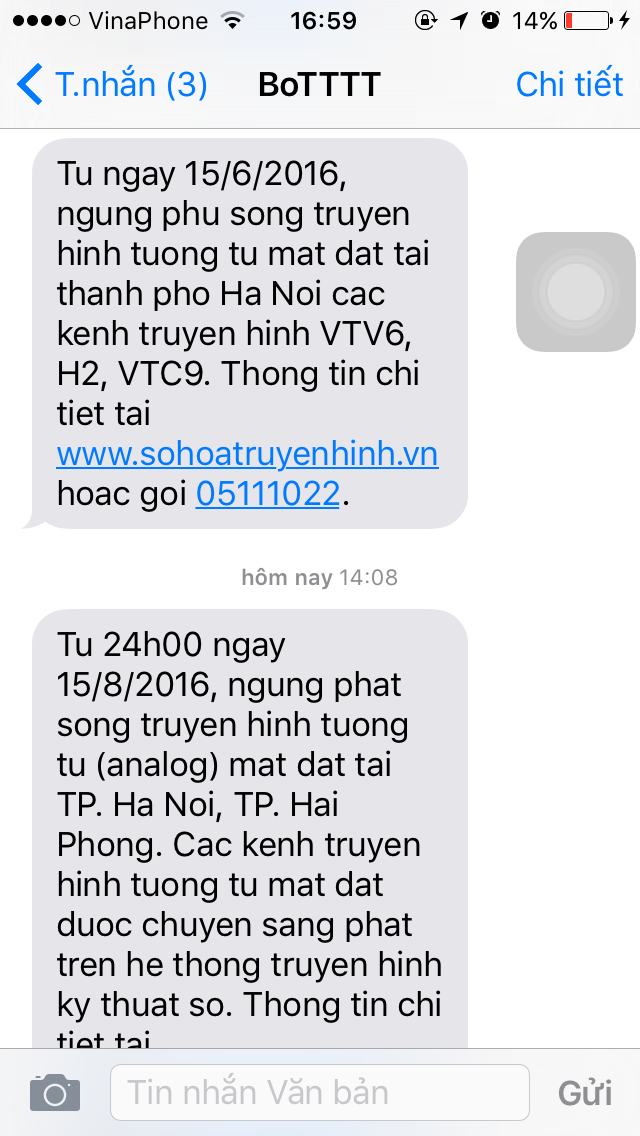
Task: Focus the Tin nhắn Văn bản field
Action: [x=319, y=1092]
